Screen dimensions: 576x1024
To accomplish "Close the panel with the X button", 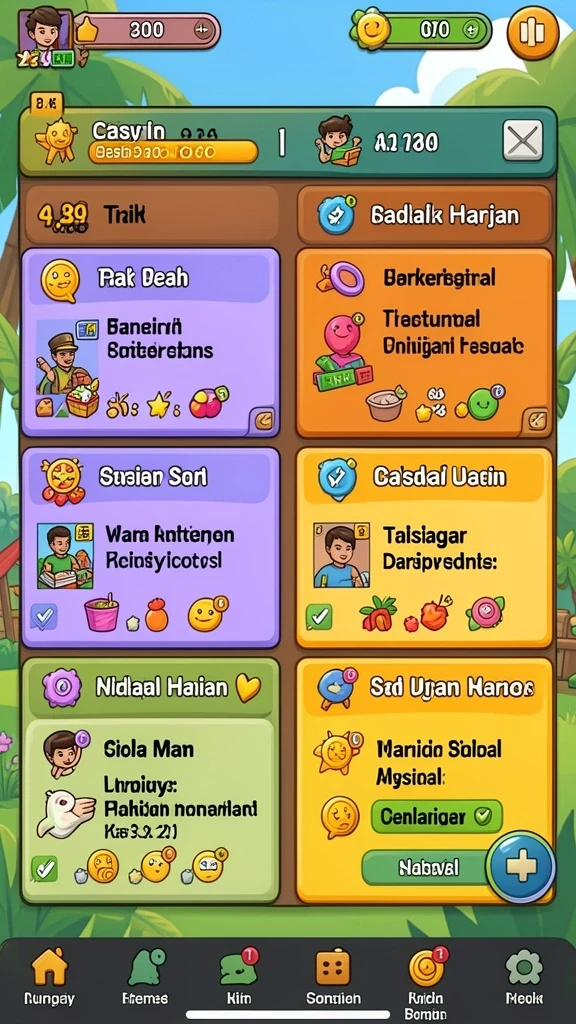I will coord(523,140).
